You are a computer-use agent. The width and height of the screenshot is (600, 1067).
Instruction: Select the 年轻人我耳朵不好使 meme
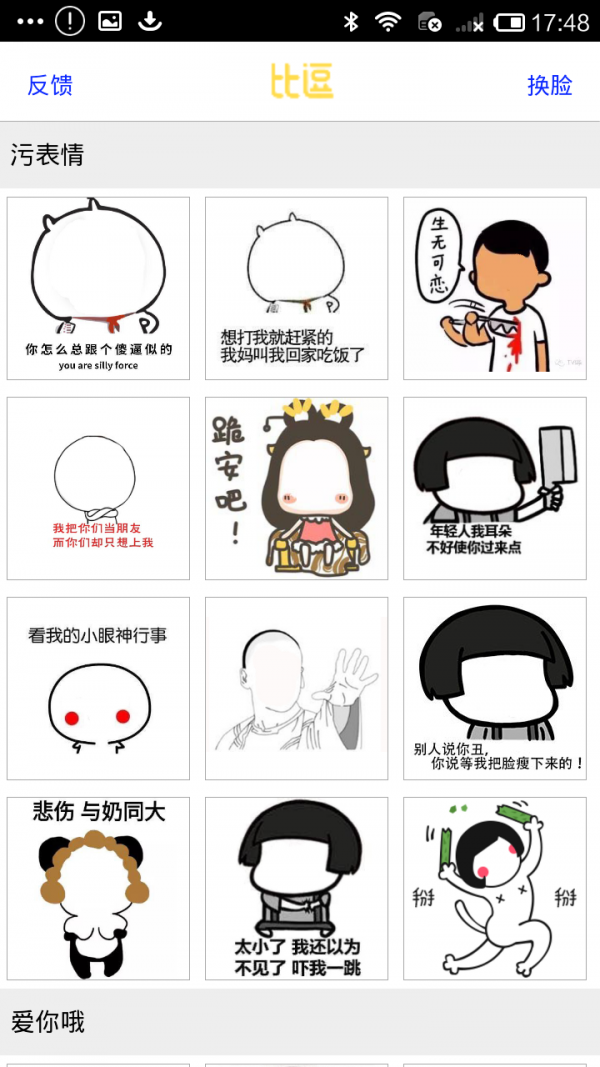click(494, 488)
